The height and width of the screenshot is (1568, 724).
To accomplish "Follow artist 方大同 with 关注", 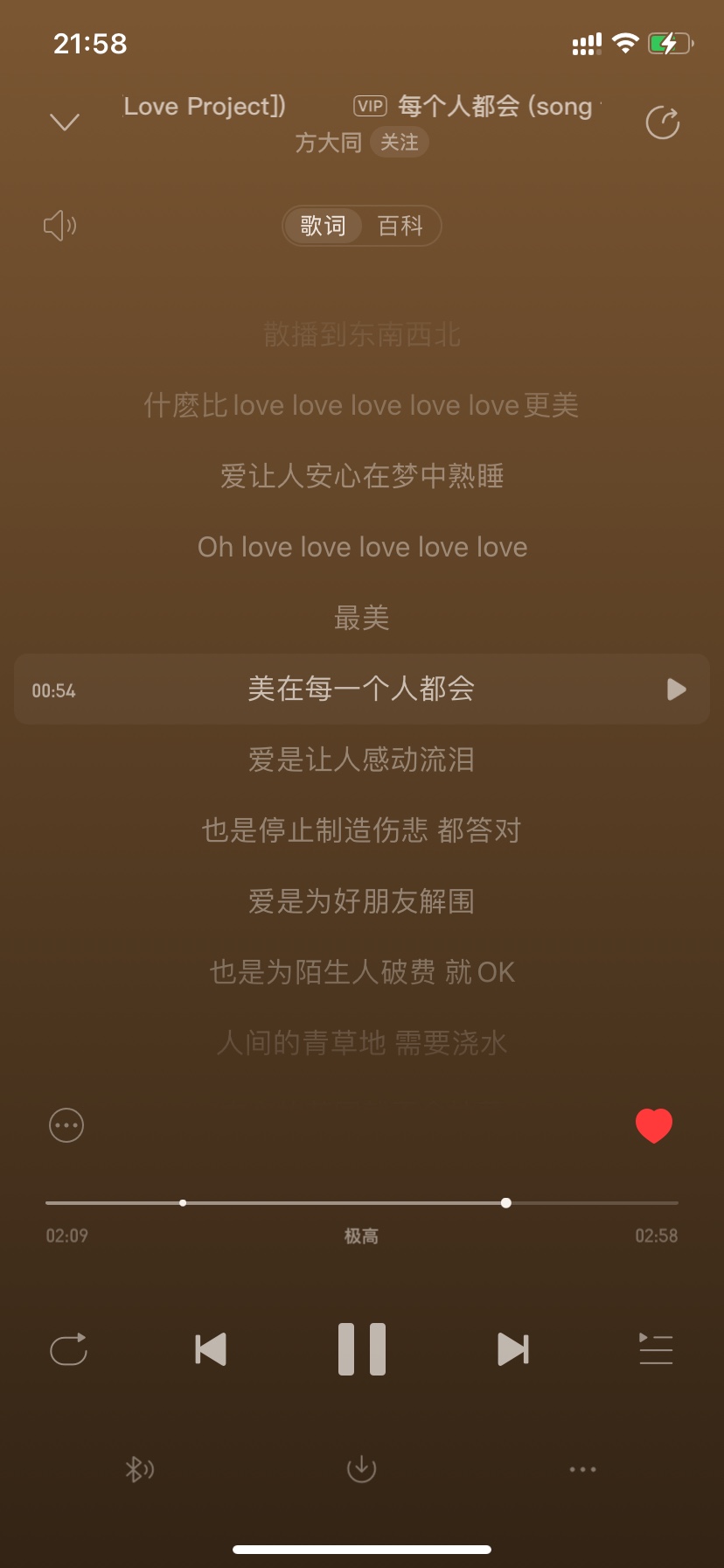I will [400, 142].
